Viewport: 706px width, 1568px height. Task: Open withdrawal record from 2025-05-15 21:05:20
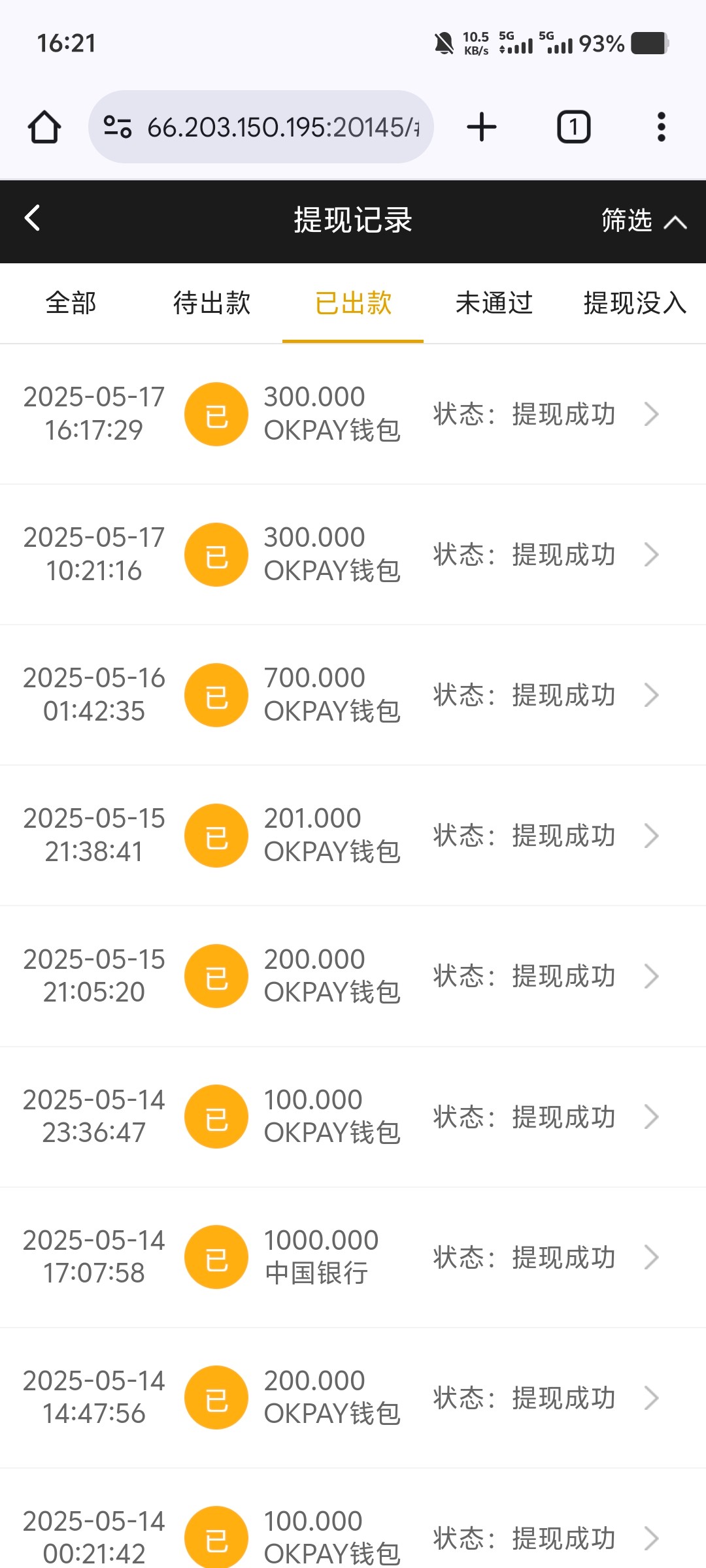point(353,976)
